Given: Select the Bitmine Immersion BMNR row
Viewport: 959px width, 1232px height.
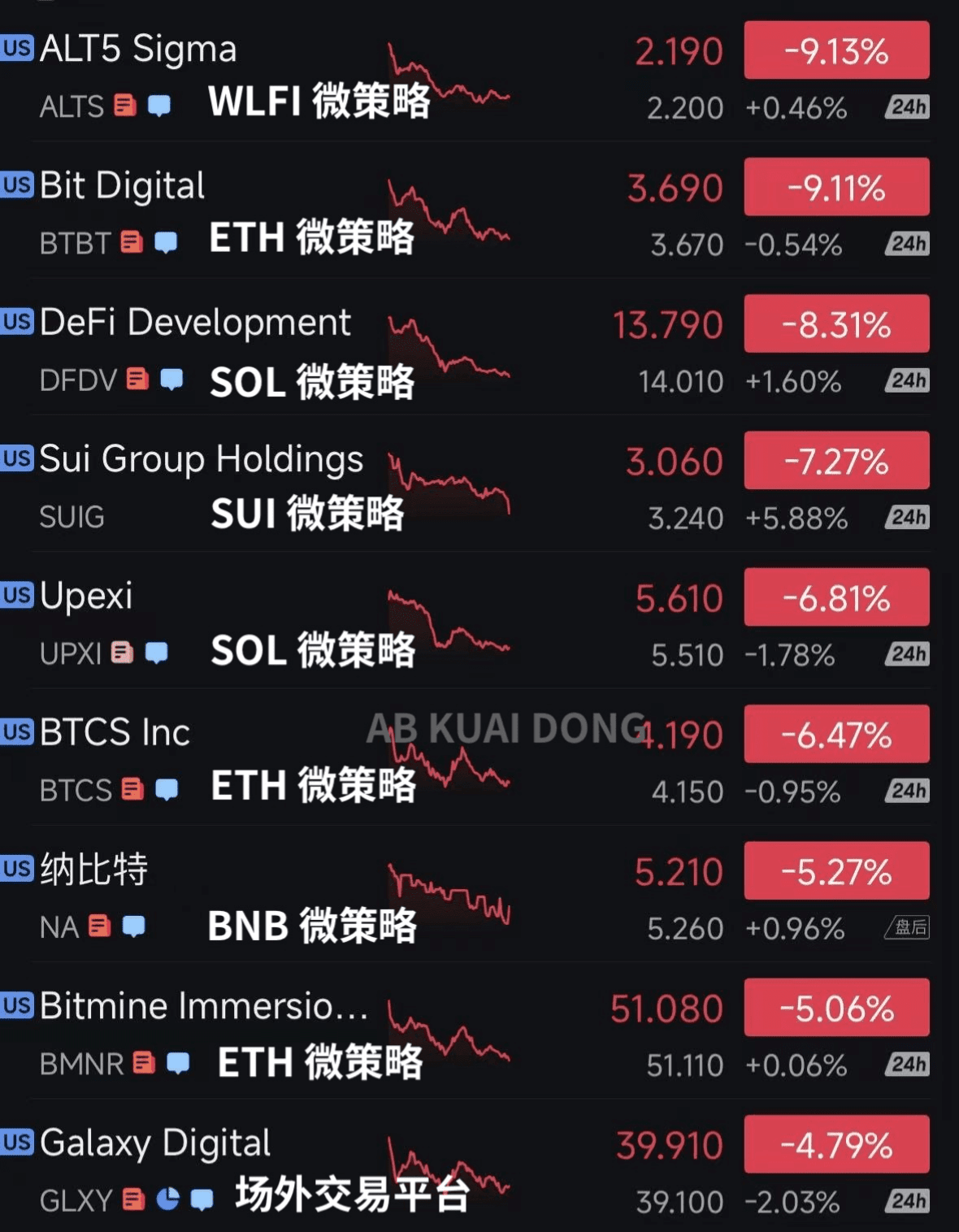Looking at the screenshot, I should (x=203, y=1007).
